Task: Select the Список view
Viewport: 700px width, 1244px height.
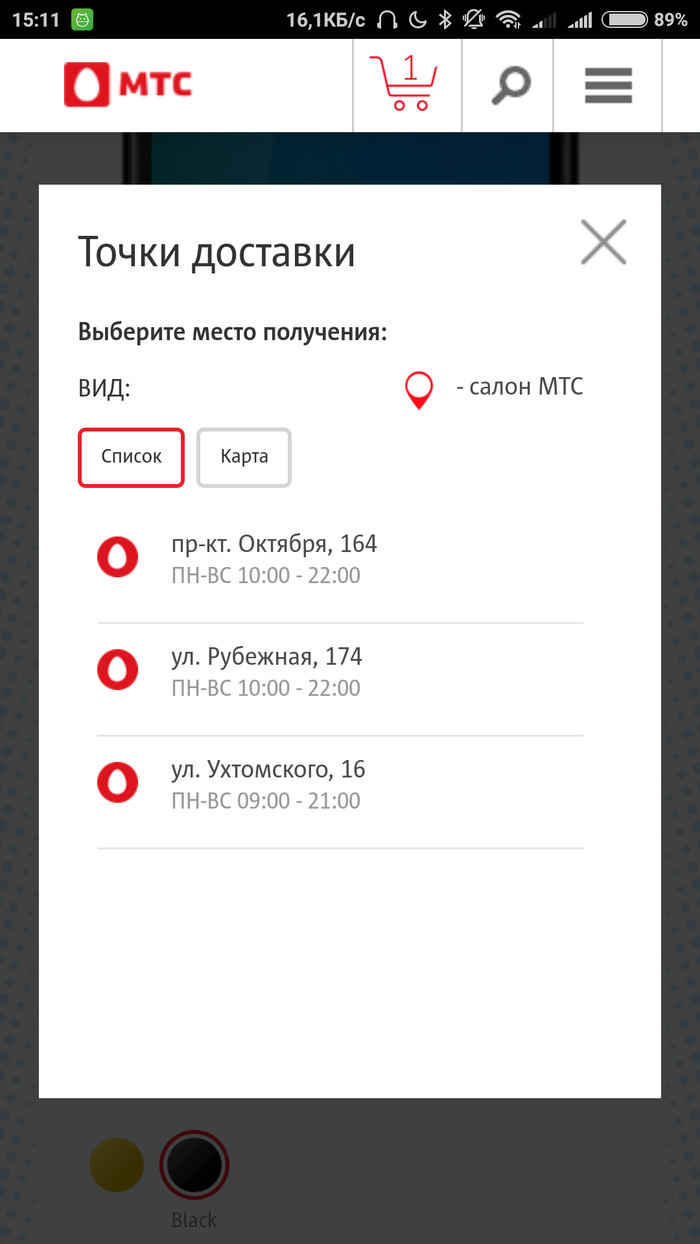Action: click(131, 457)
